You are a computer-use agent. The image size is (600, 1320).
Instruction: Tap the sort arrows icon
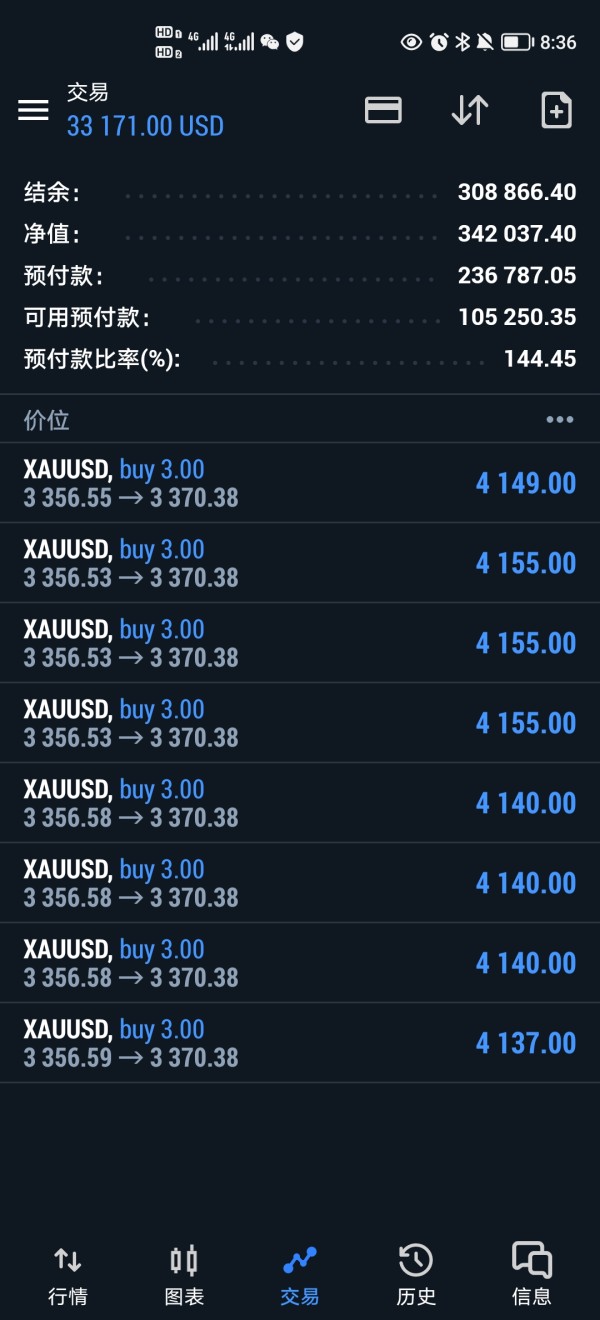469,110
